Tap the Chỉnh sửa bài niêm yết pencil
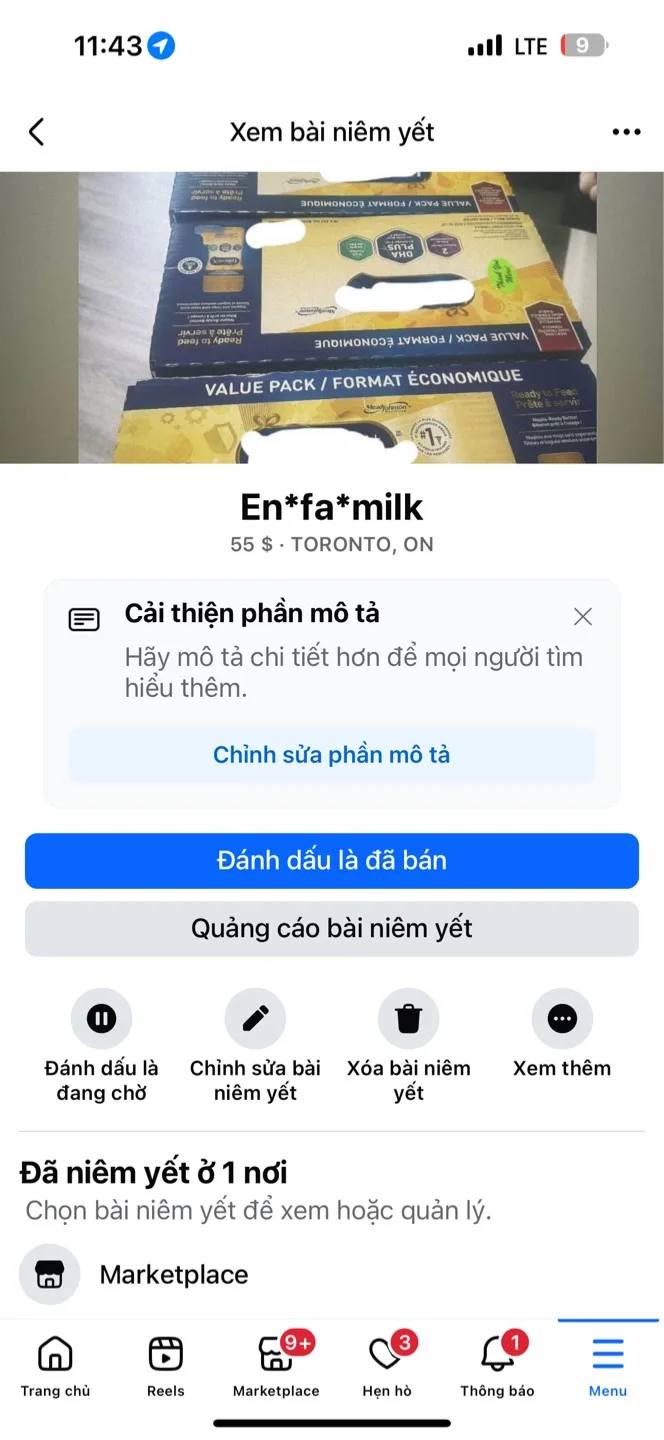664x1440 pixels. [255, 1019]
